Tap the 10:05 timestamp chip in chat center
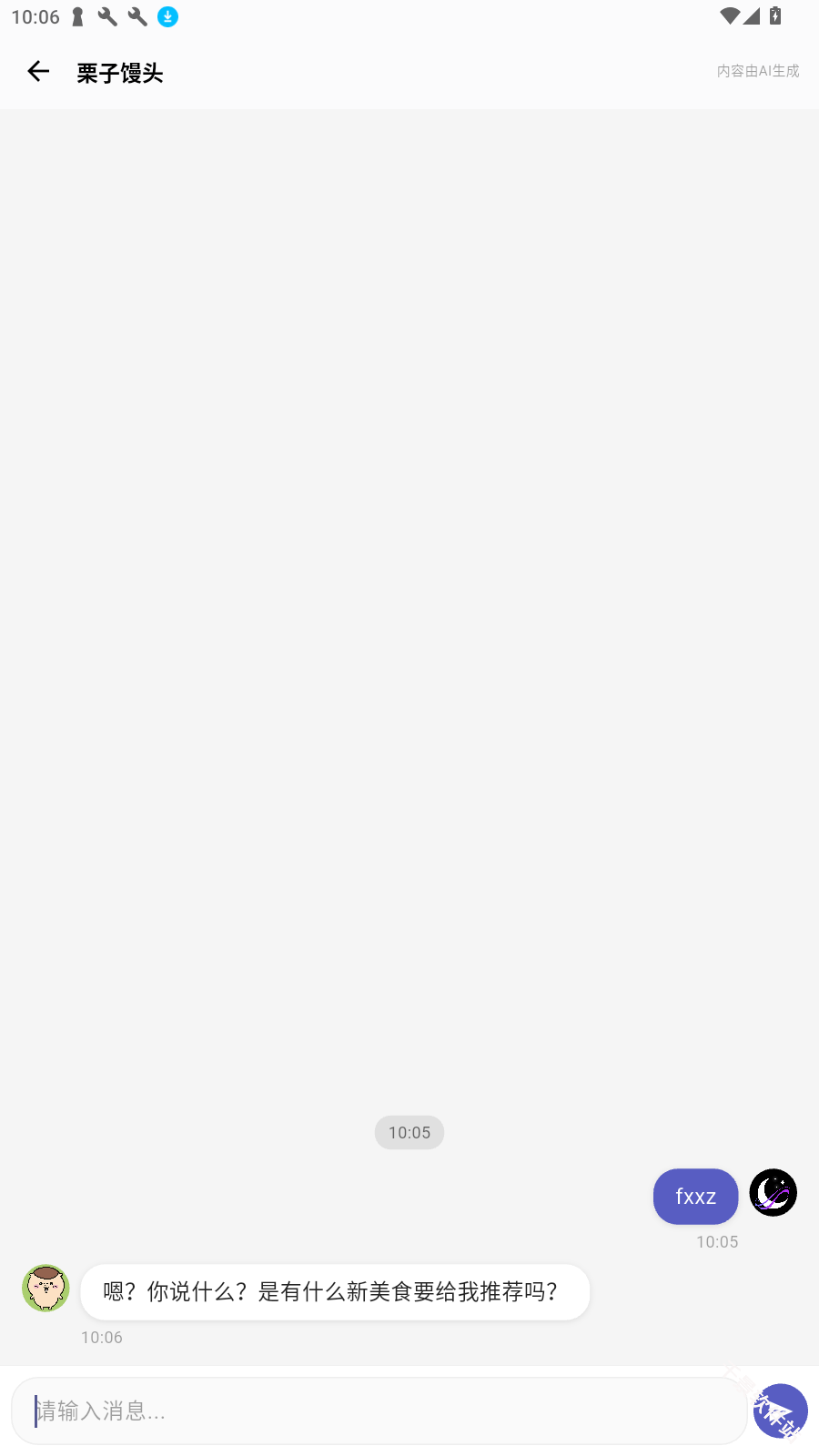This screenshot has height=1456, width=819. 409,1132
